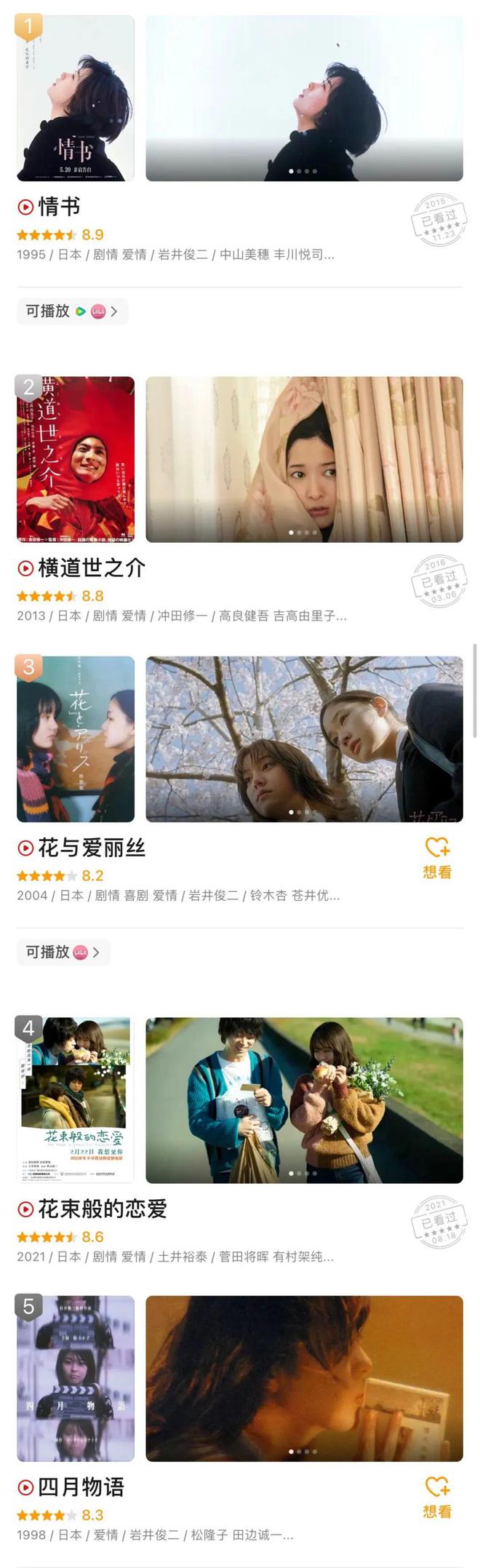Open the 横道世之介 poster
The width and height of the screenshot is (480, 1568).
76,459
